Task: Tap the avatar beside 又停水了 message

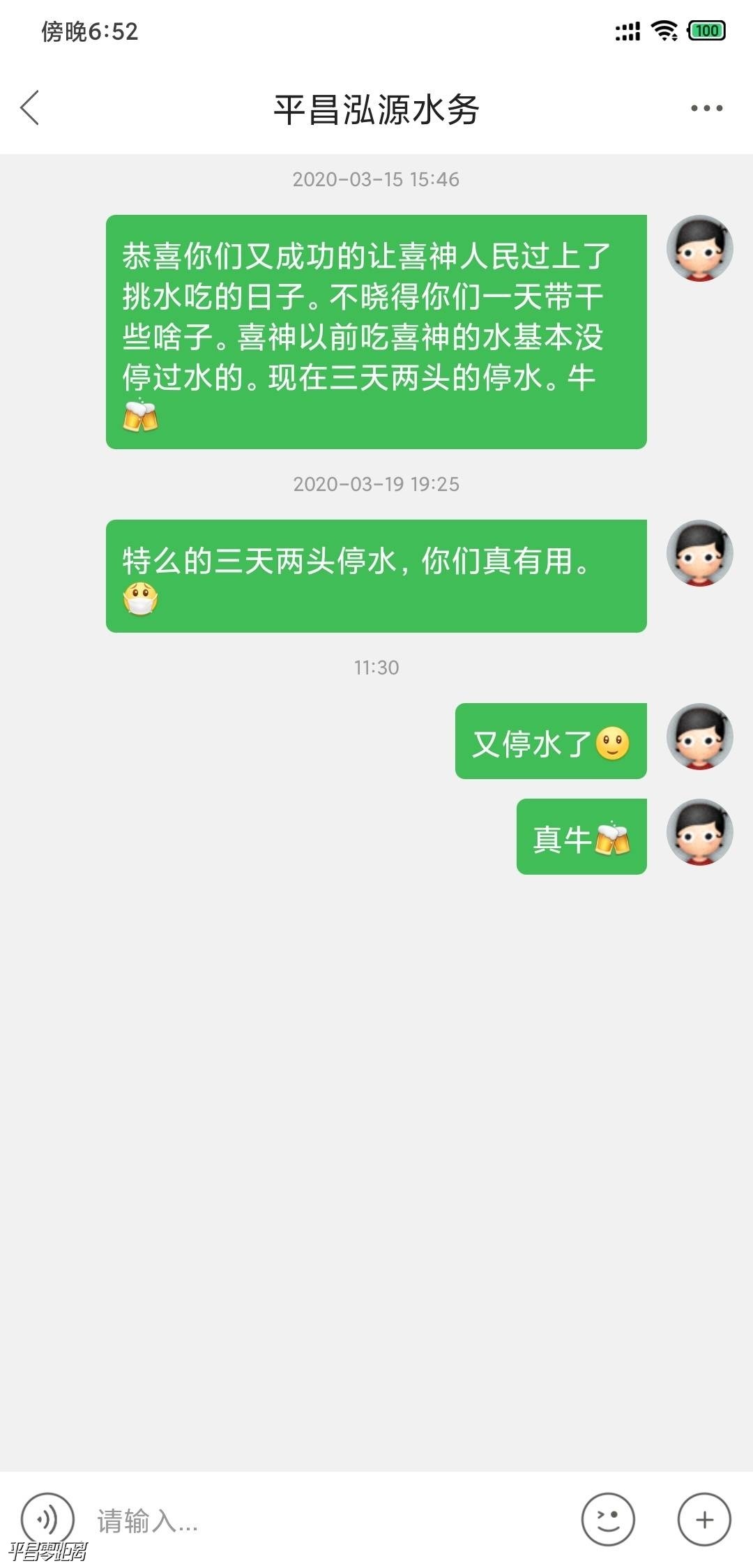Action: (699, 737)
